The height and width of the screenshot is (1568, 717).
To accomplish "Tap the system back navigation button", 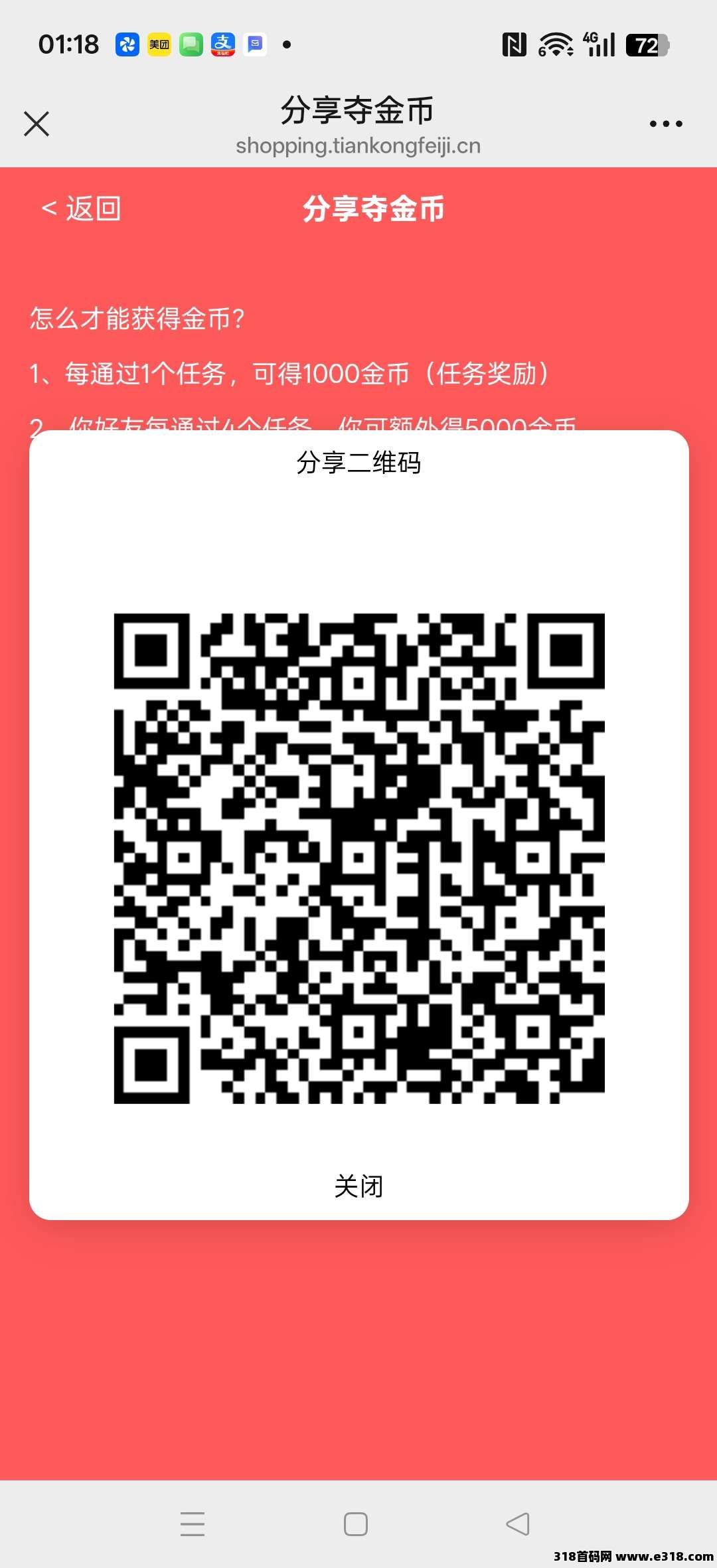I will pyautogui.click(x=518, y=1524).
